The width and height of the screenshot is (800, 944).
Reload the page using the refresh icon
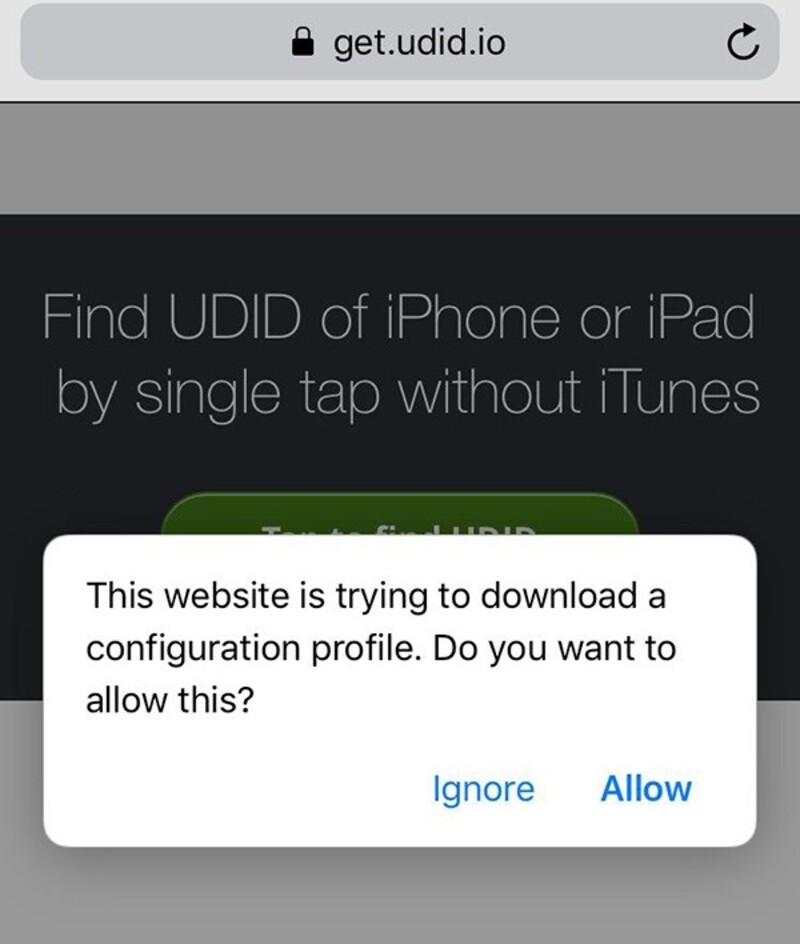(x=741, y=43)
